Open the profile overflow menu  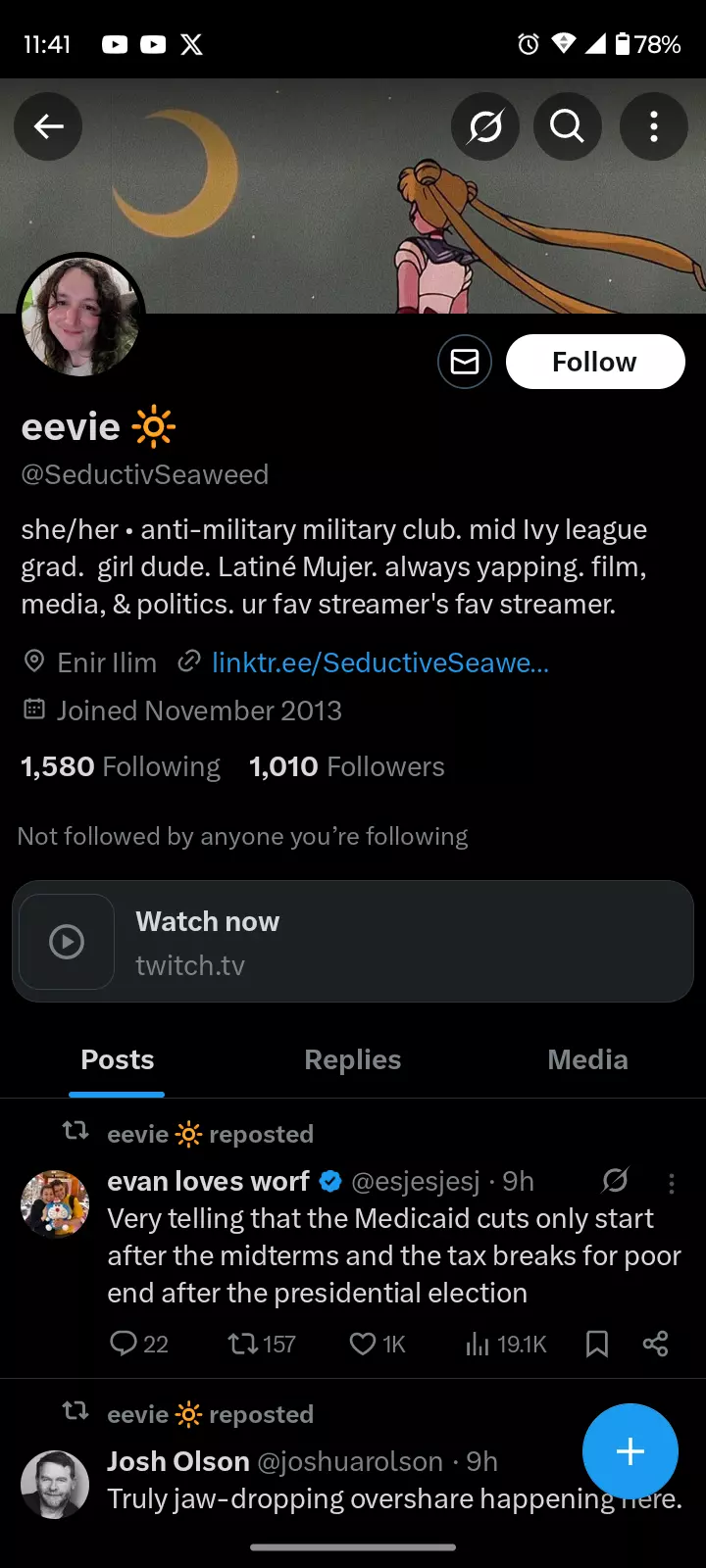[x=653, y=126]
